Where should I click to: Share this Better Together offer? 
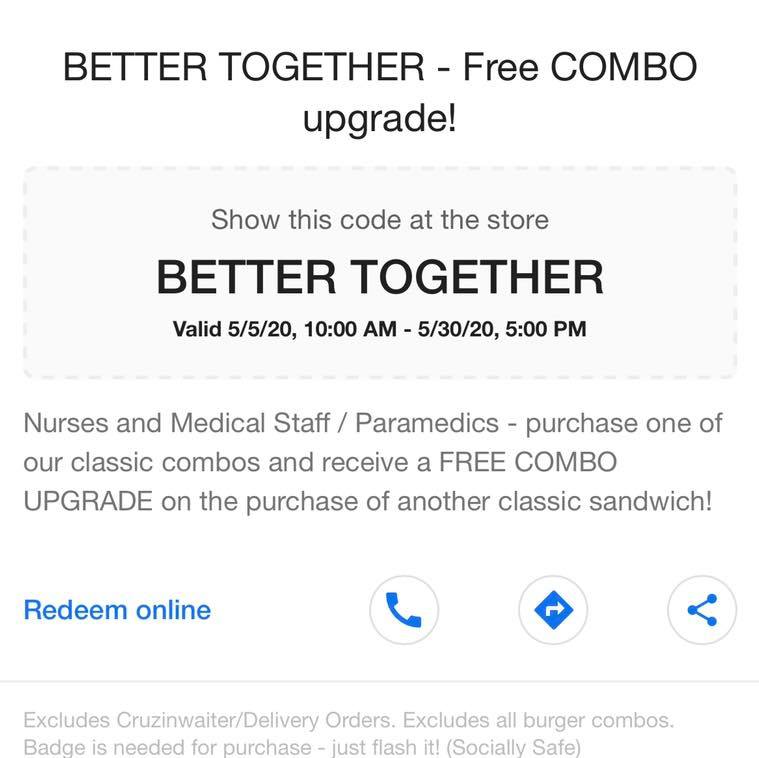702,610
